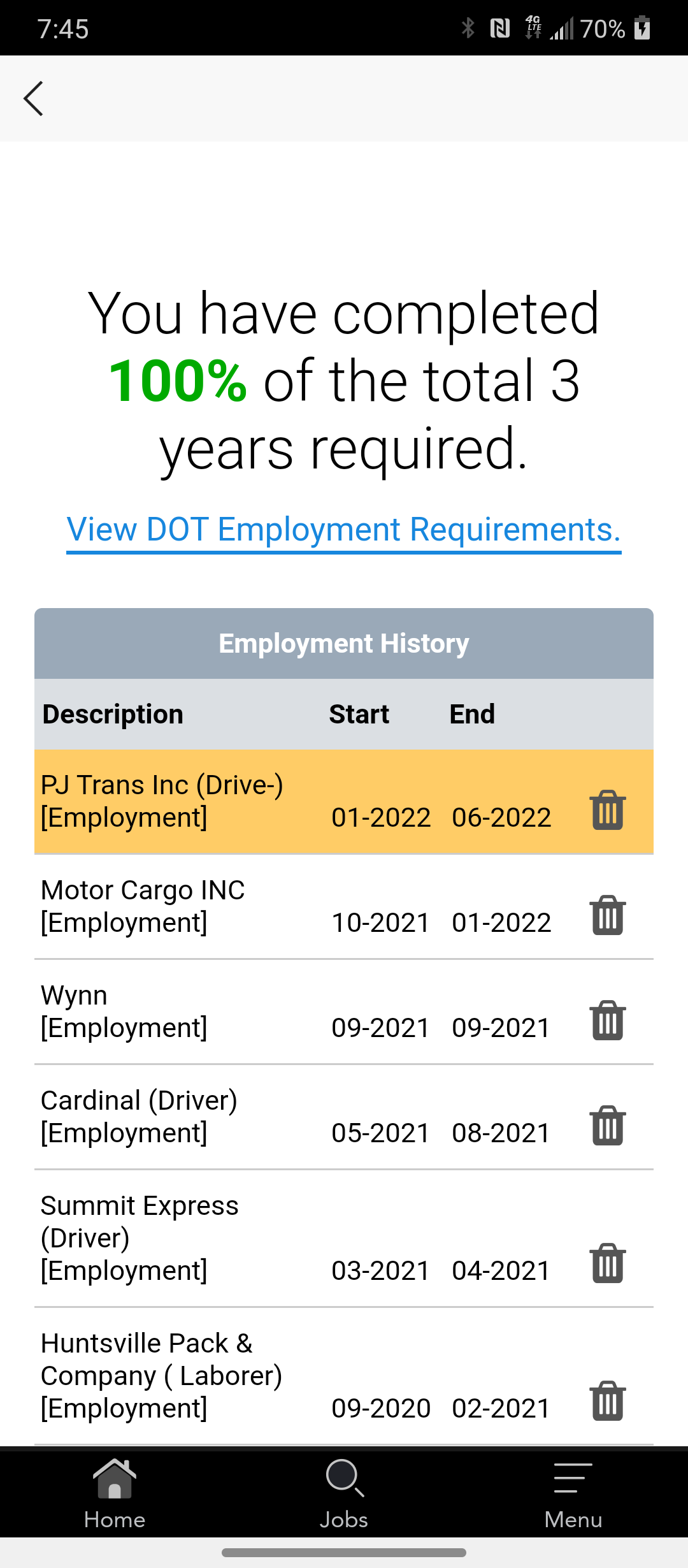The width and height of the screenshot is (688, 1568).
Task: Open the PJ Trans Inc employment row
Action: click(x=344, y=801)
